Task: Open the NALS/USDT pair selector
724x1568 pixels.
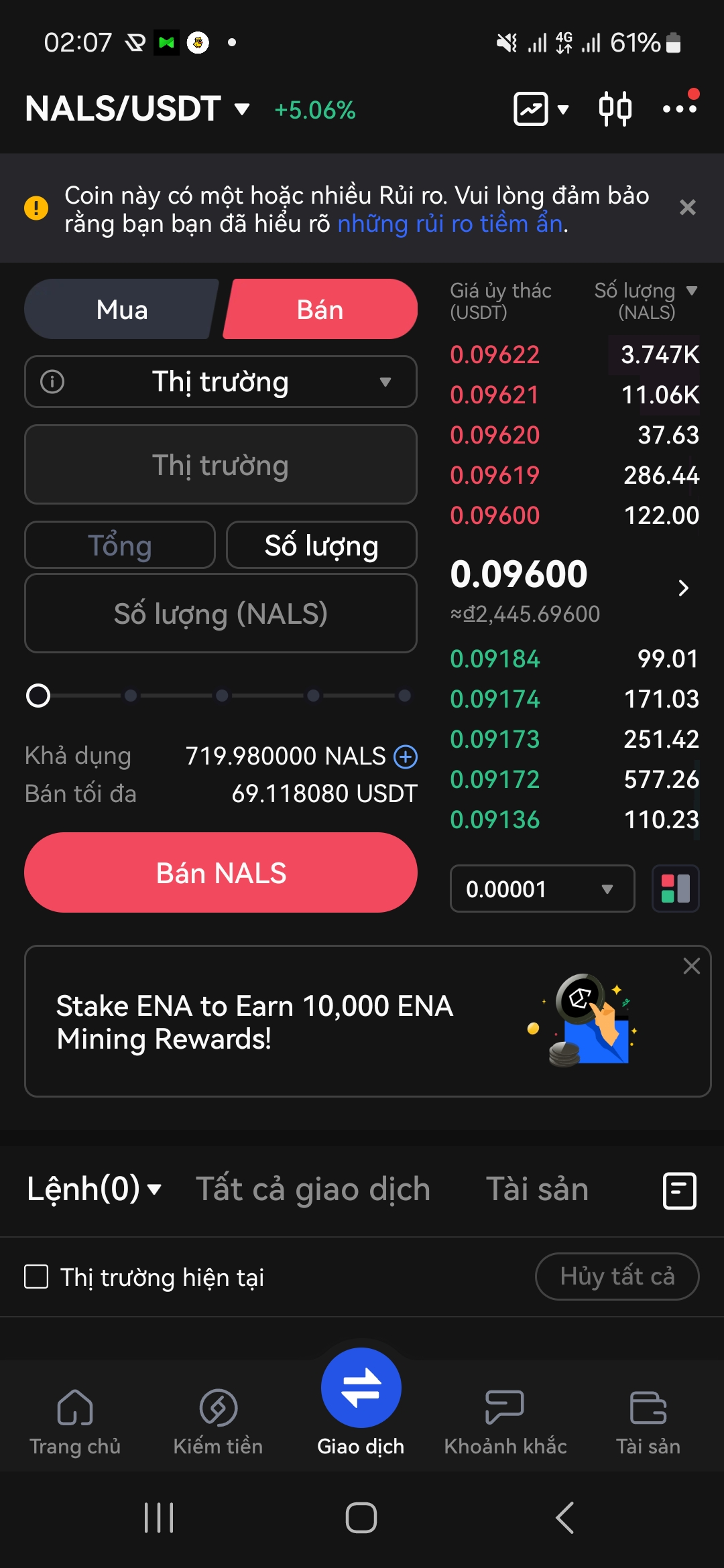Action: 137,109
